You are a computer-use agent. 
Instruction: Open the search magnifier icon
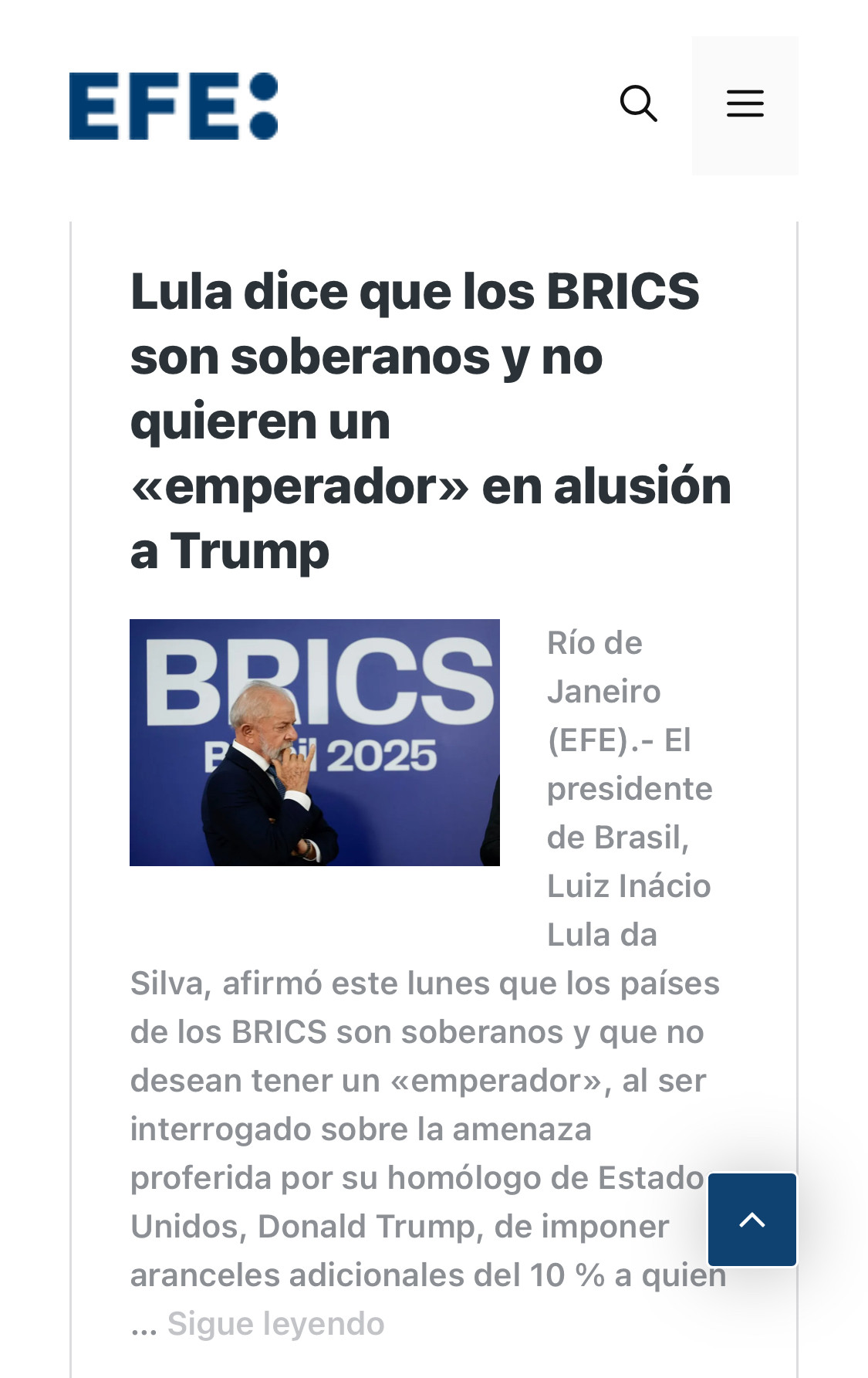(x=638, y=104)
